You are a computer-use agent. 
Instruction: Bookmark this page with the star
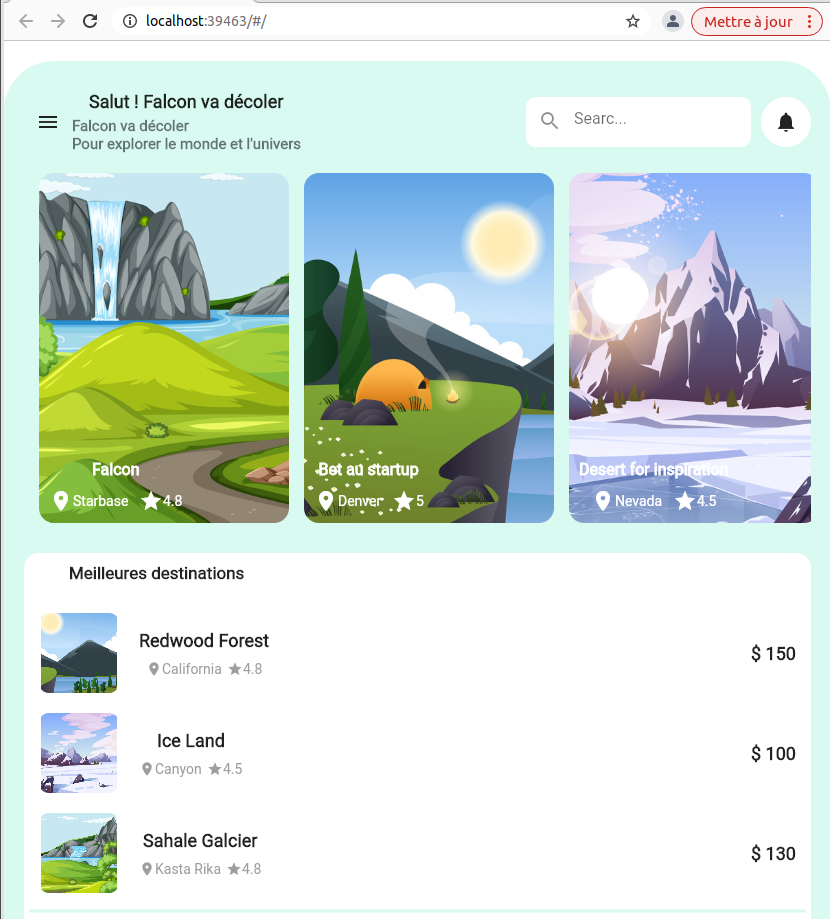(632, 22)
